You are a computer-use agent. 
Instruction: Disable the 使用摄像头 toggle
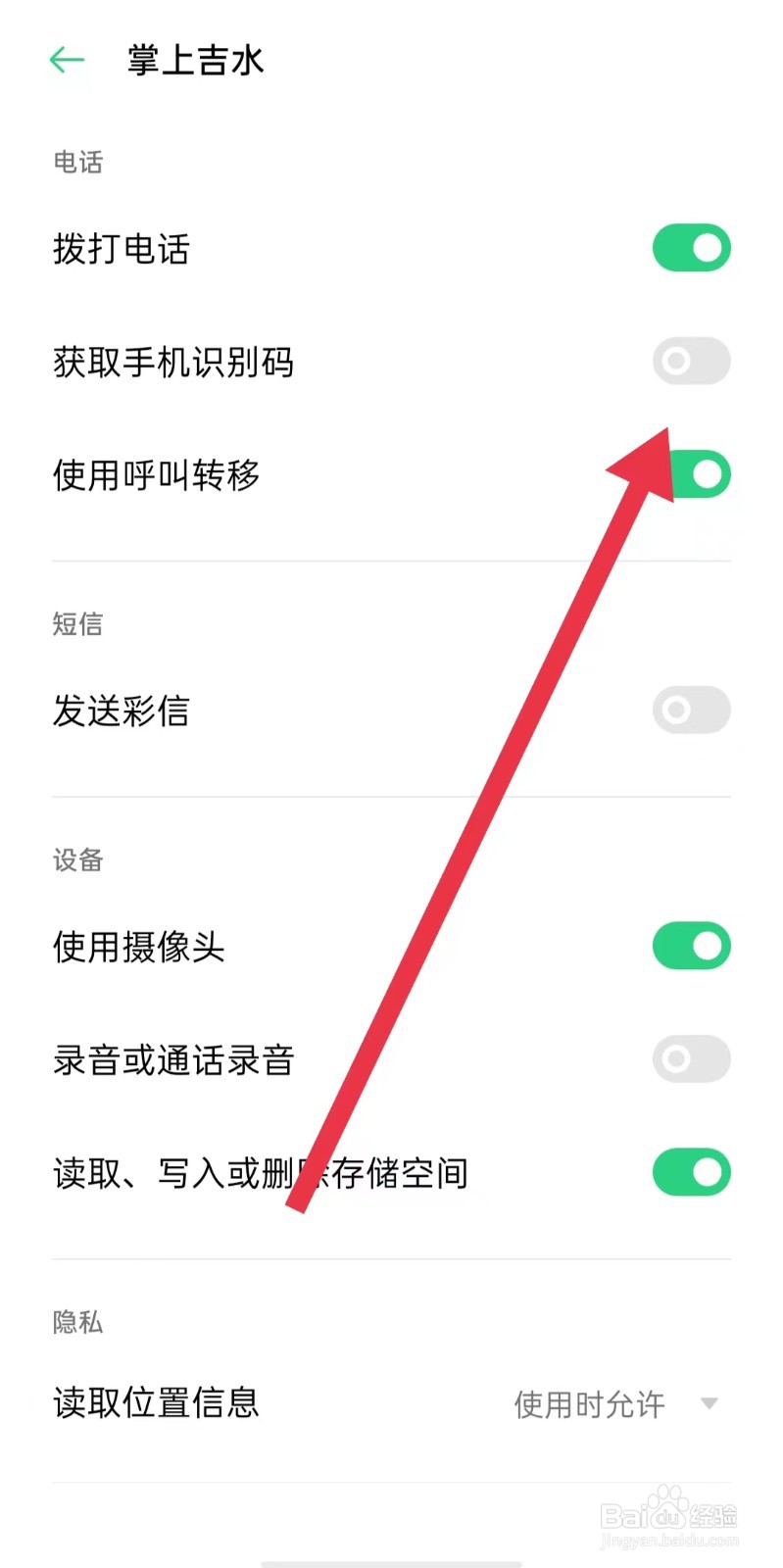tap(692, 946)
